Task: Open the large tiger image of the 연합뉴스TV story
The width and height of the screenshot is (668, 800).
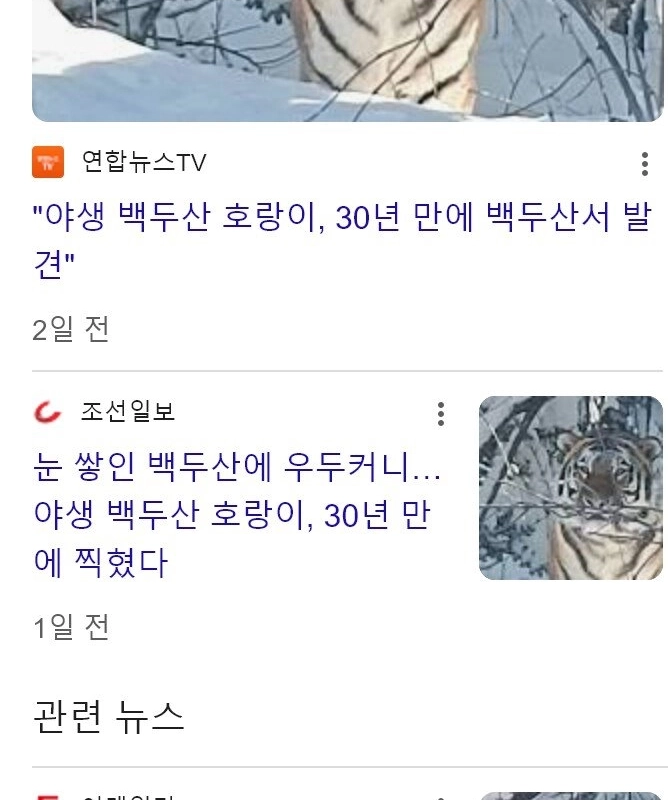Action: [347, 60]
